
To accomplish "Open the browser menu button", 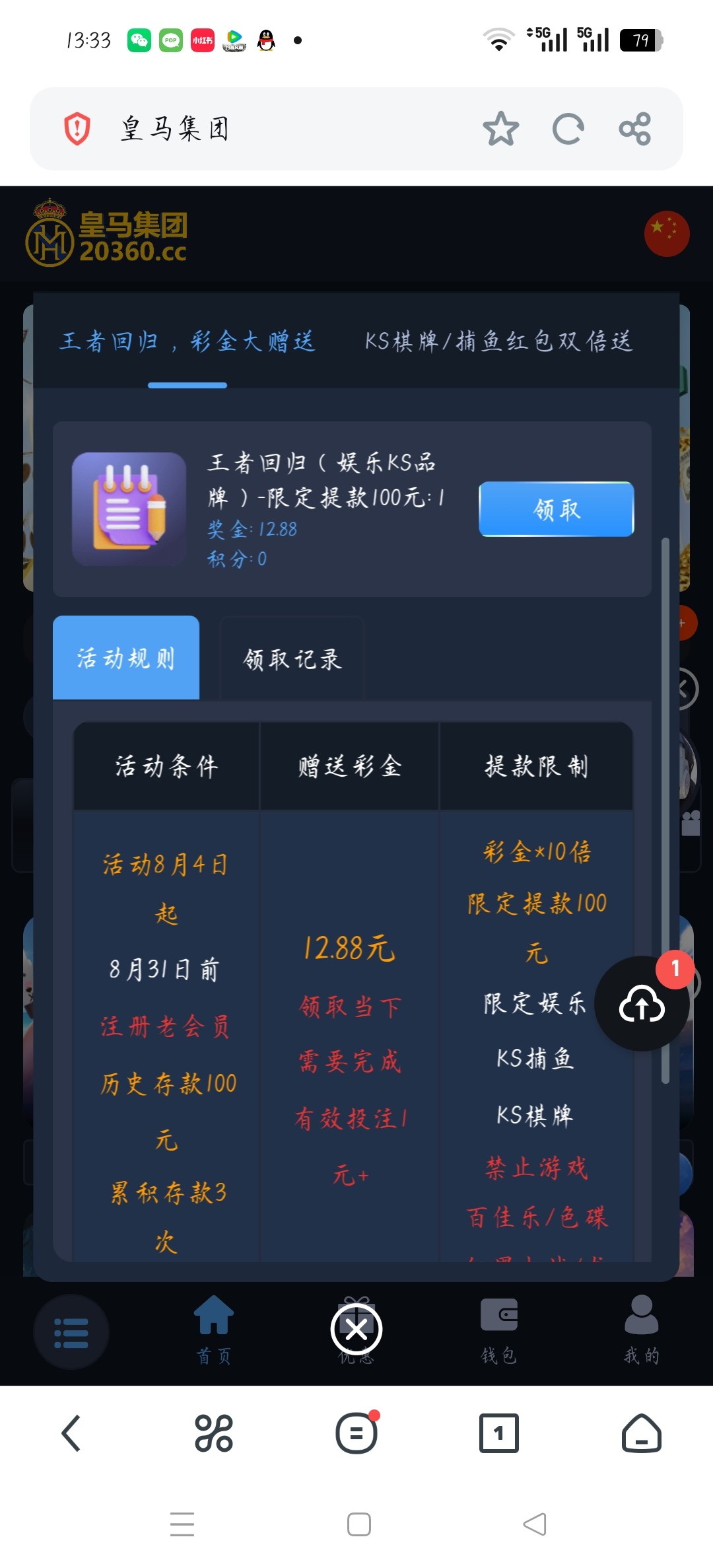I will click(x=356, y=1433).
